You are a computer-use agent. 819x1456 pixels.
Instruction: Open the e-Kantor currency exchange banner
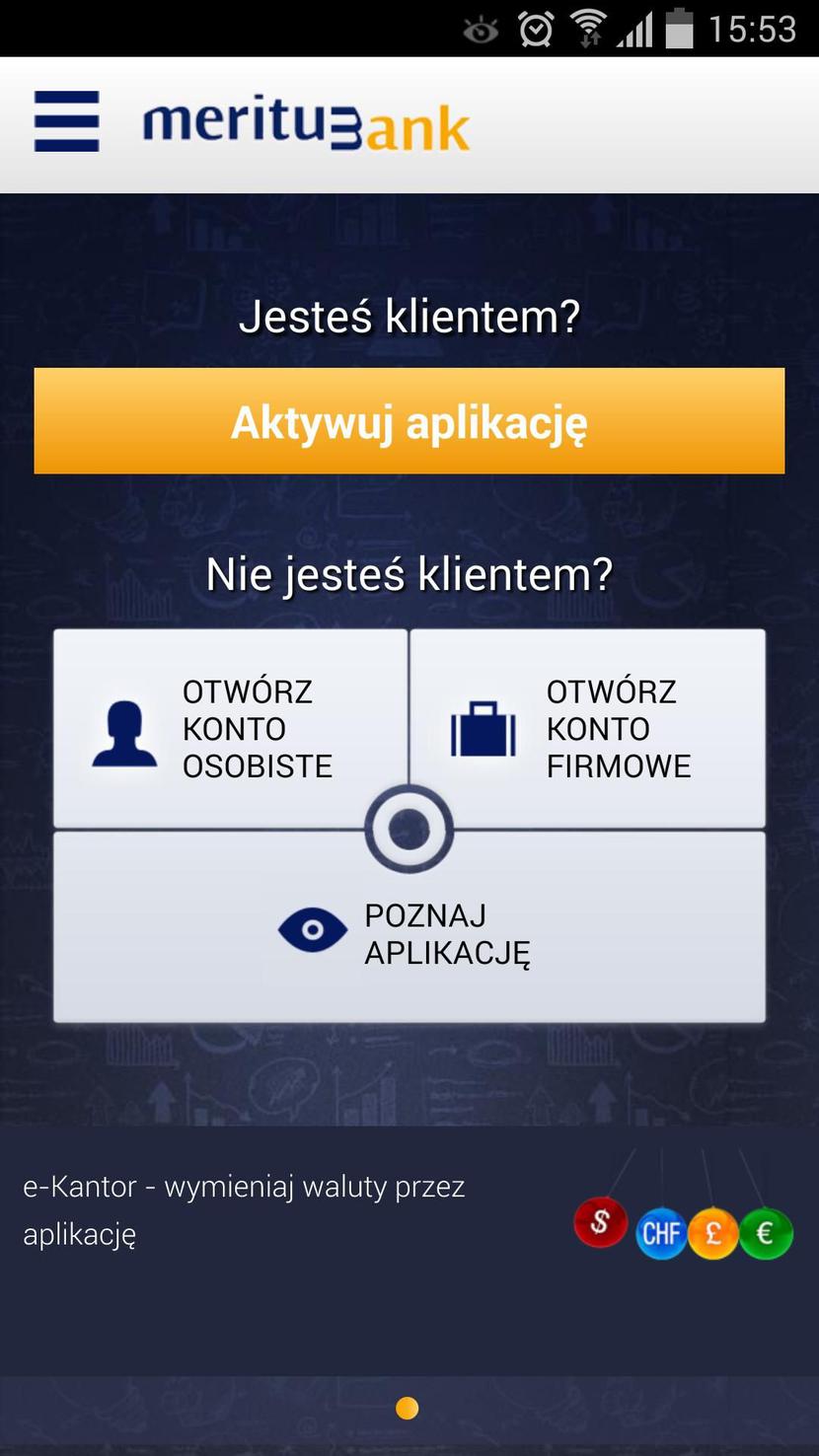[409, 1211]
